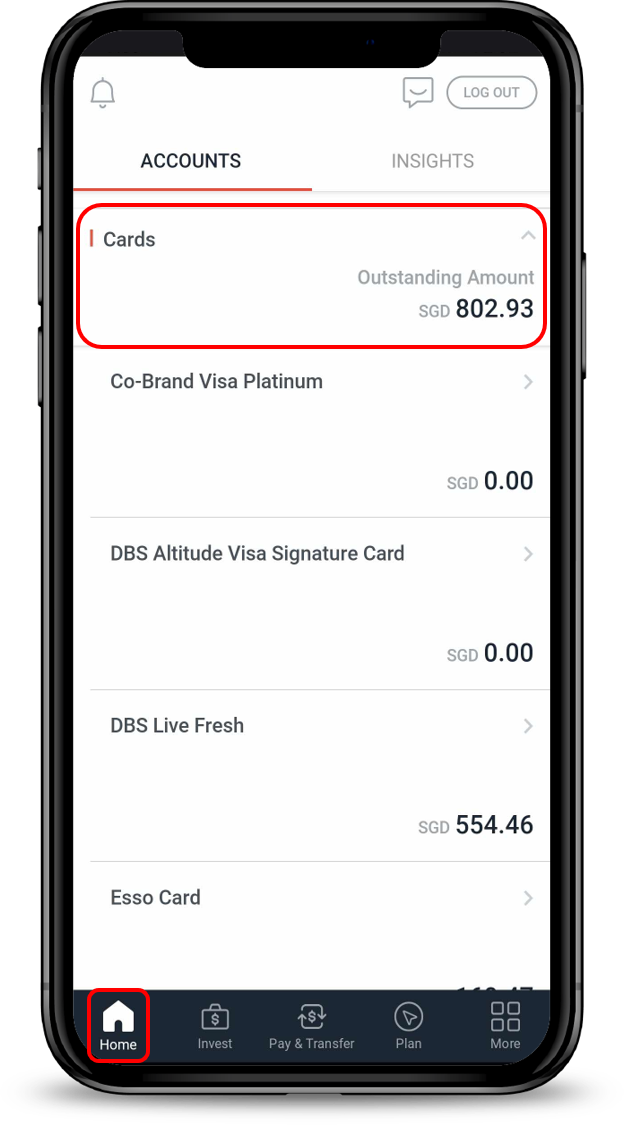
Task: Select the Accounts tab
Action: 191,161
